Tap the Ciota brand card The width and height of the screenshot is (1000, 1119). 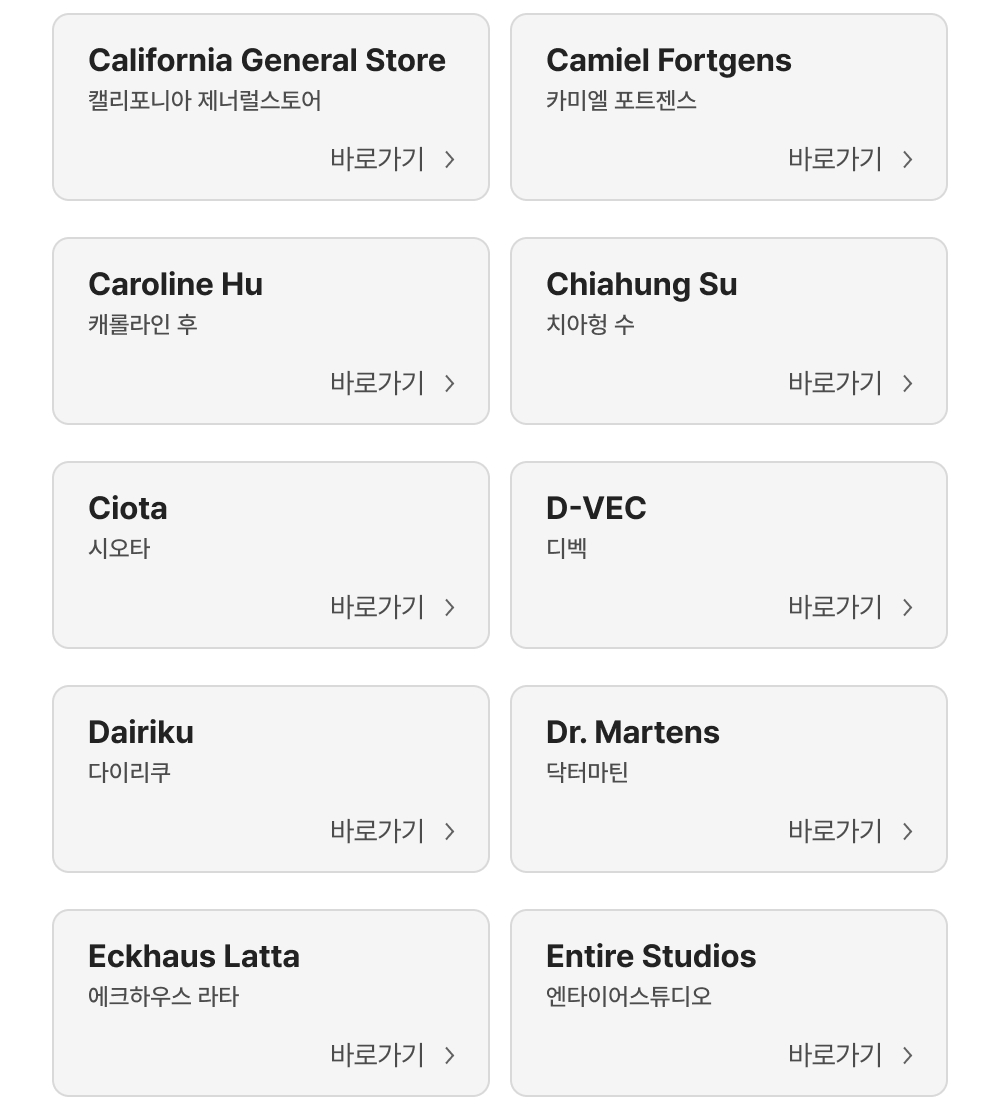[x=270, y=555]
